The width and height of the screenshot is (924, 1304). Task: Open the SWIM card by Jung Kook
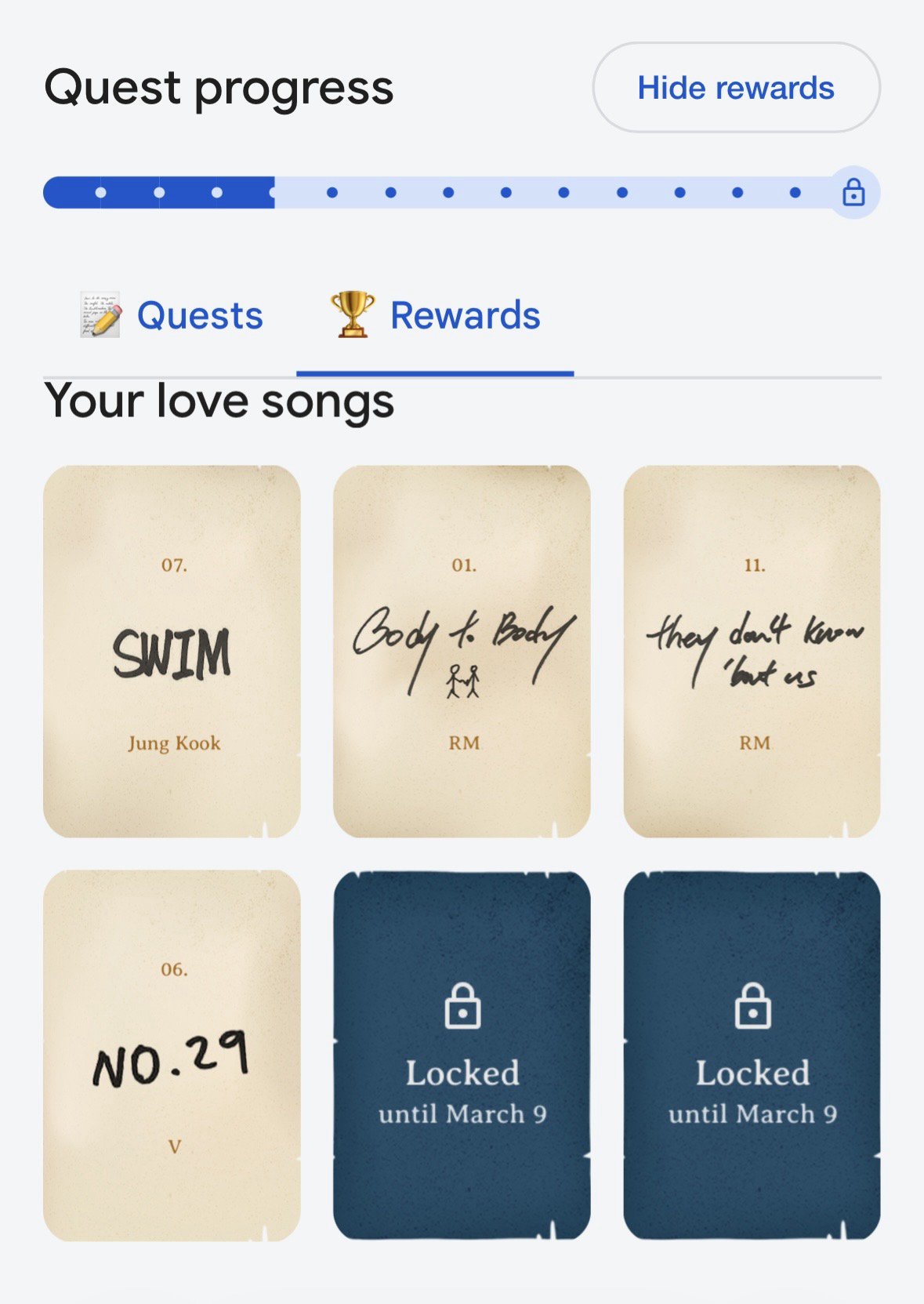click(172, 651)
